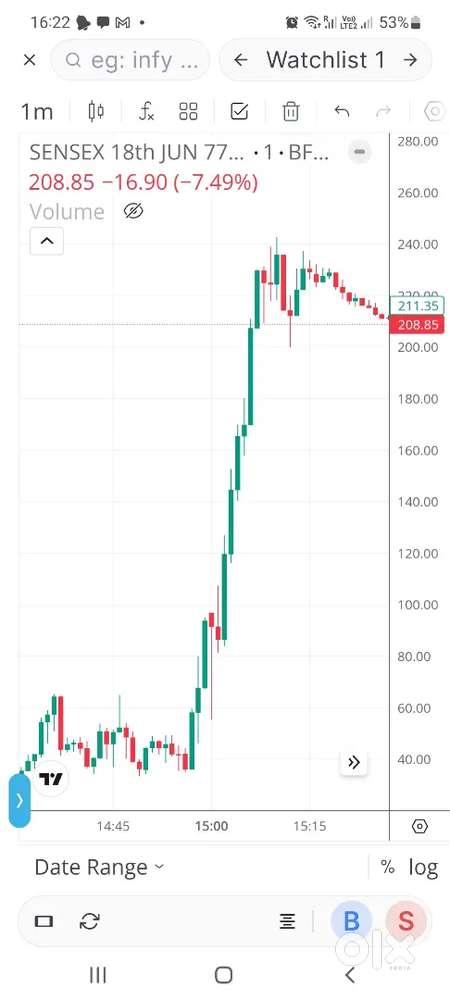450x1000 pixels.
Task: Close the chart with the X icon
Action: [29, 61]
